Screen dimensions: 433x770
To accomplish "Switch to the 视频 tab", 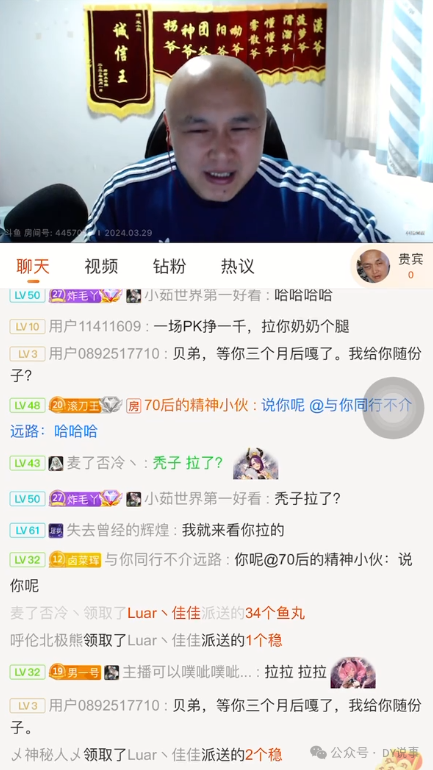I will (101, 266).
